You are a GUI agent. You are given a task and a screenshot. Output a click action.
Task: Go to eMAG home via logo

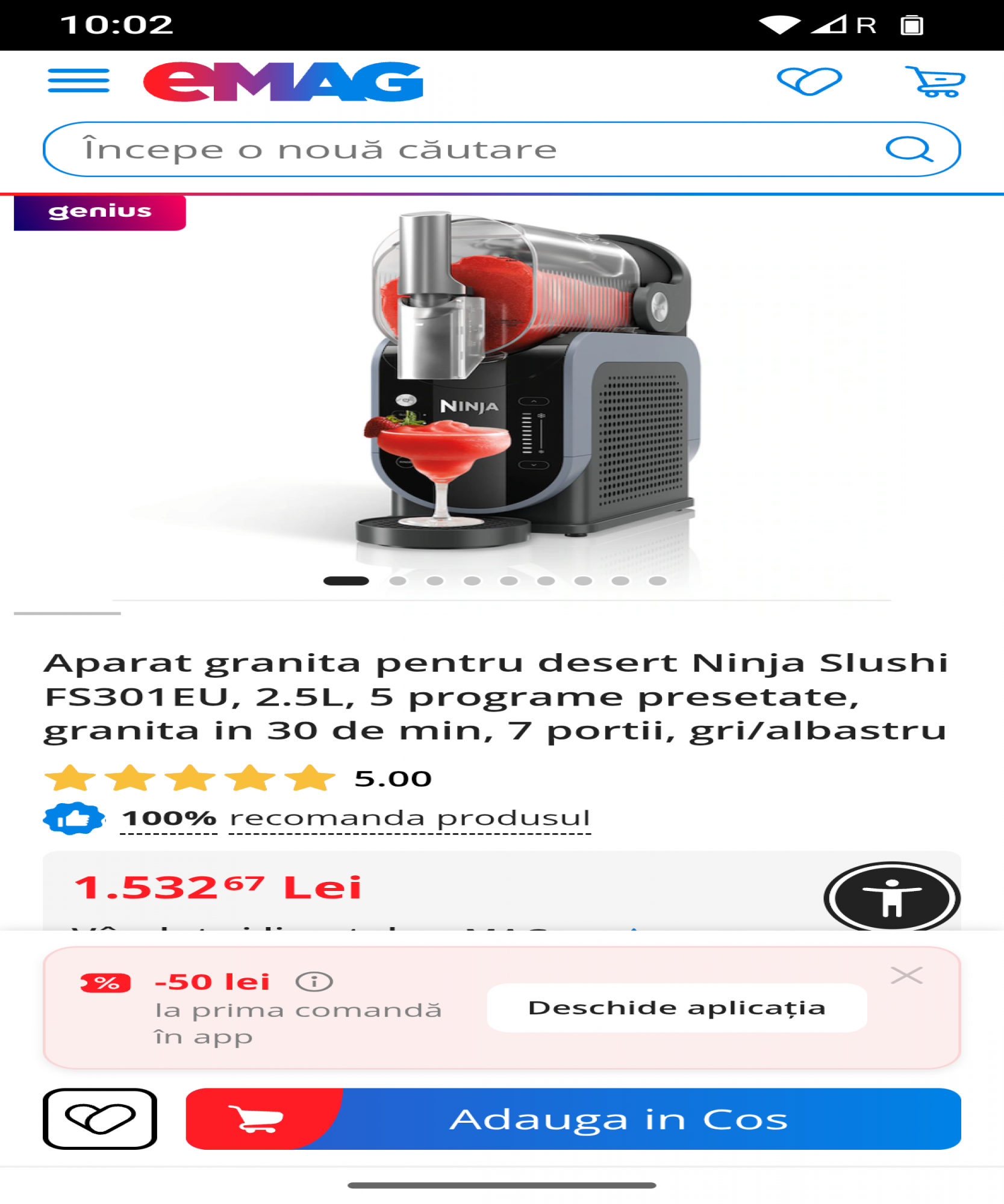(283, 82)
